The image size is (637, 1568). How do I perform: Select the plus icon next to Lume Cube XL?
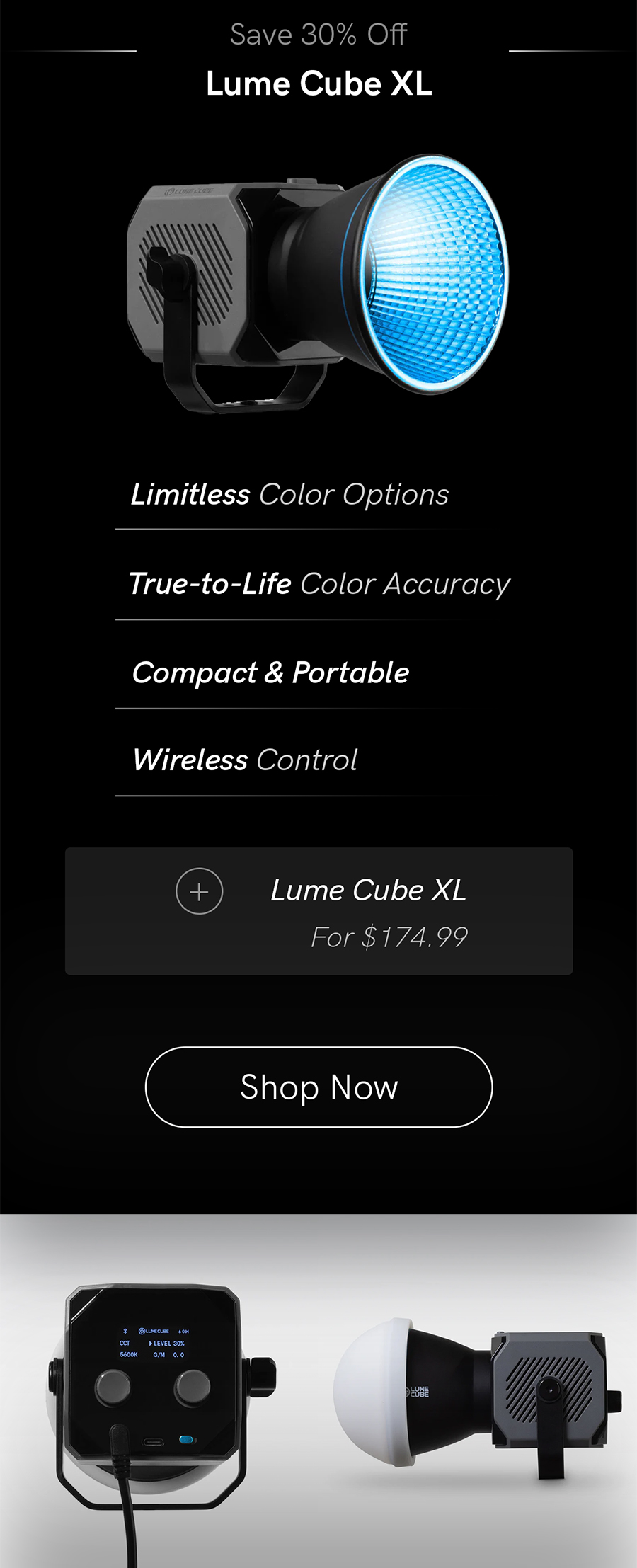click(199, 893)
